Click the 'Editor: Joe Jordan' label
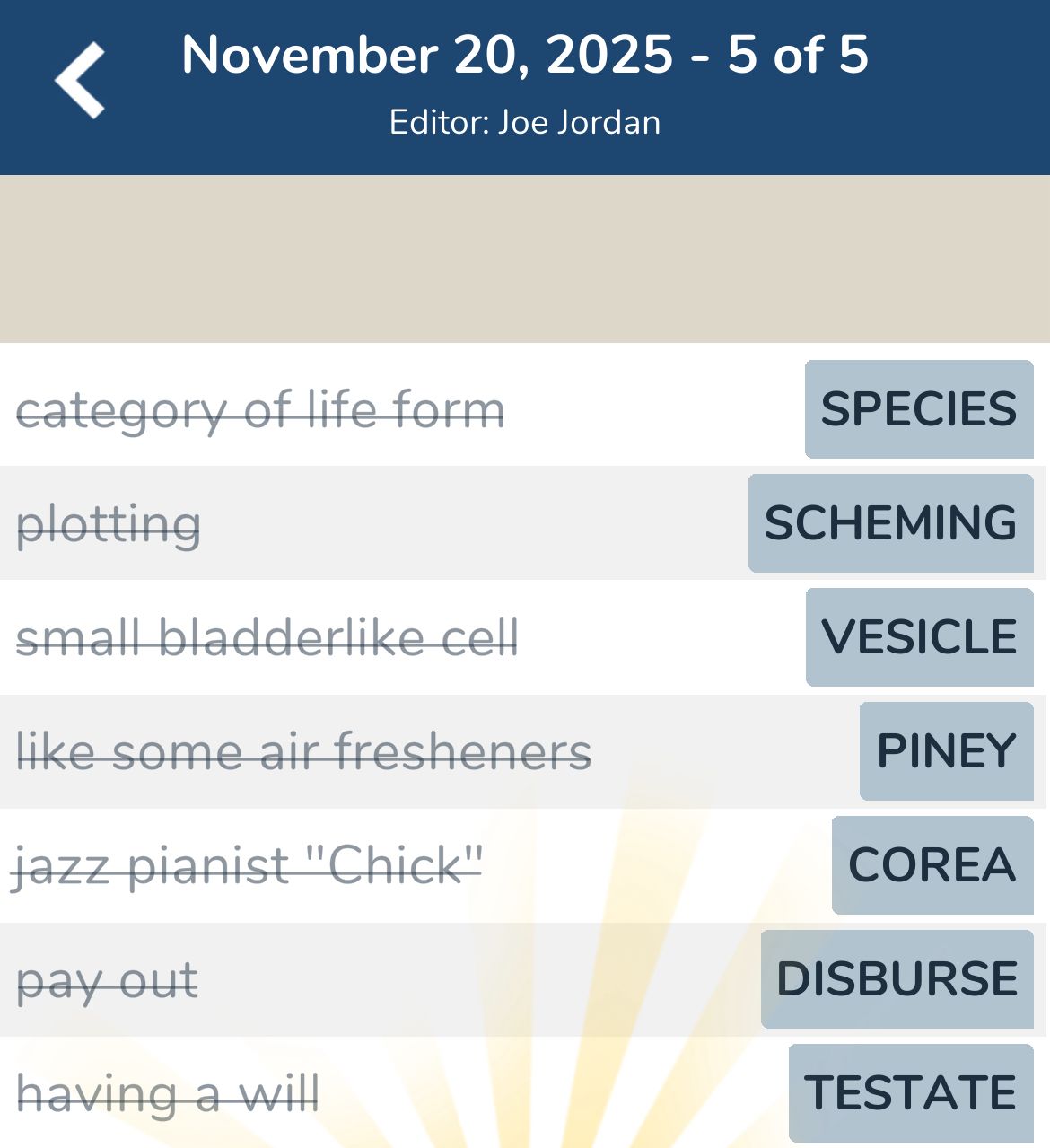Image resolution: width=1050 pixels, height=1148 pixels. pyautogui.click(x=525, y=121)
